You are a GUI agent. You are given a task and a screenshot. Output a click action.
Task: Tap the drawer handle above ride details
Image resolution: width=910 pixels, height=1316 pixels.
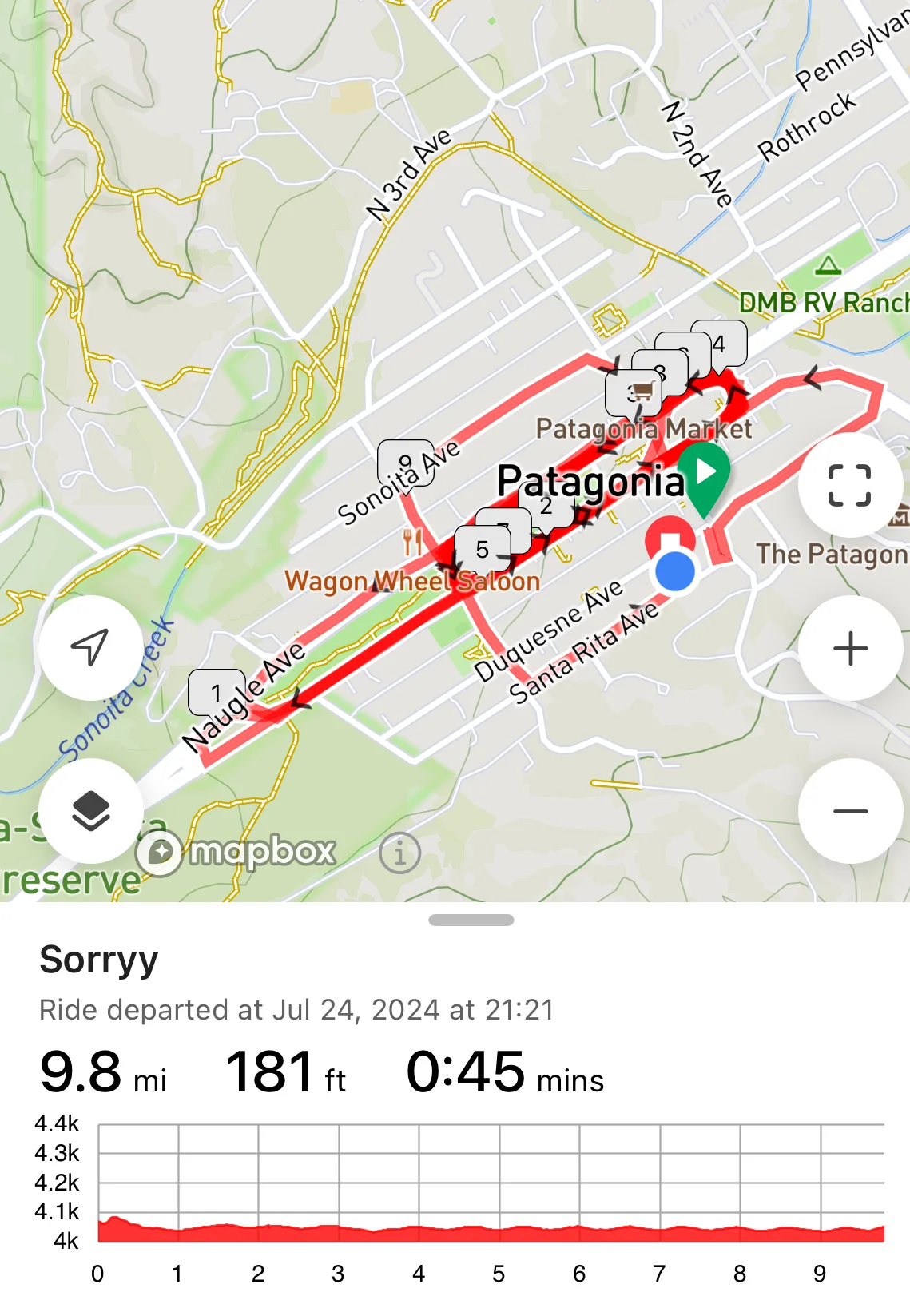[471, 920]
